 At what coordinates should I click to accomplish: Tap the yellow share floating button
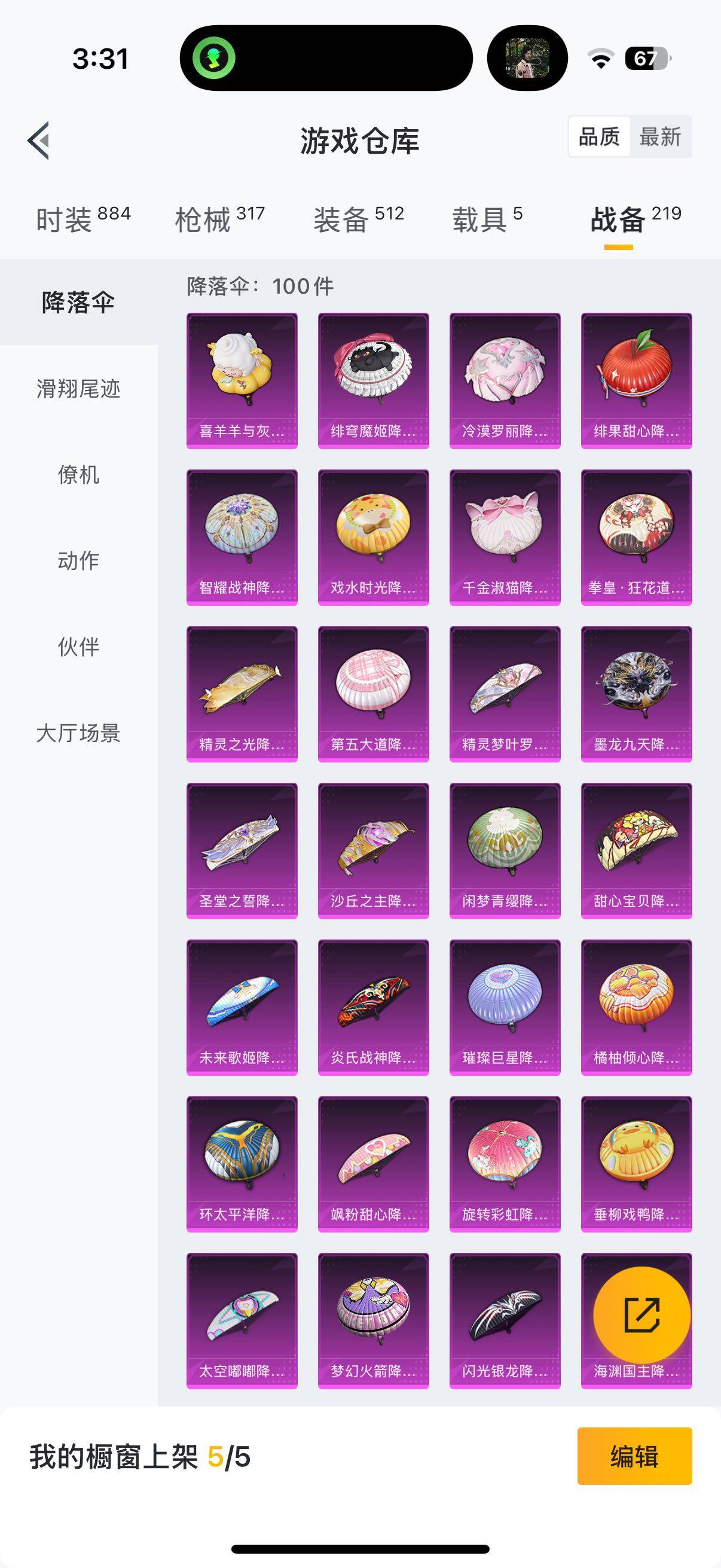pyautogui.click(x=641, y=1315)
